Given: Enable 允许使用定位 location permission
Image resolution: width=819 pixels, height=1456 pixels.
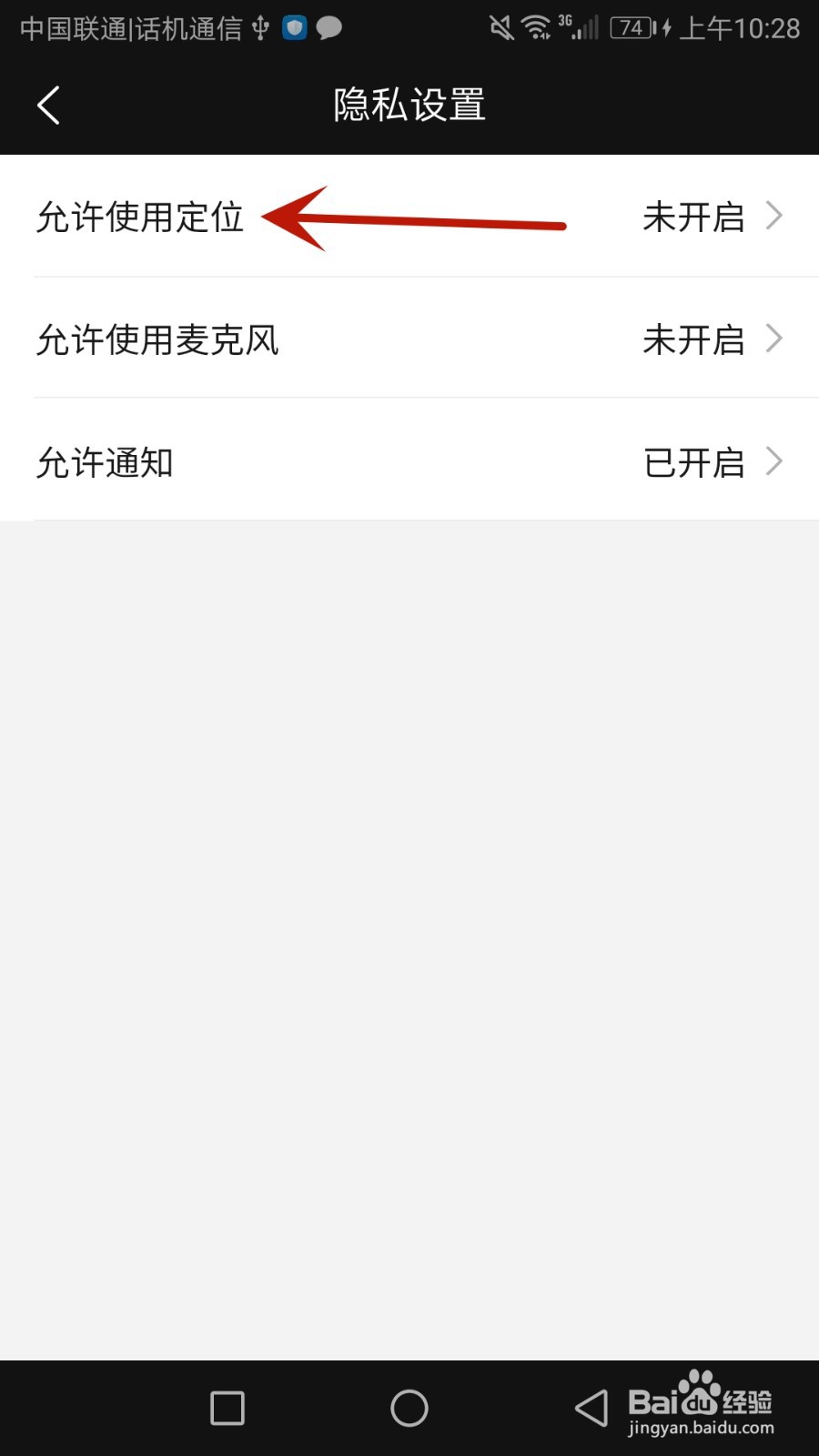Looking at the screenshot, I should click(138, 217).
